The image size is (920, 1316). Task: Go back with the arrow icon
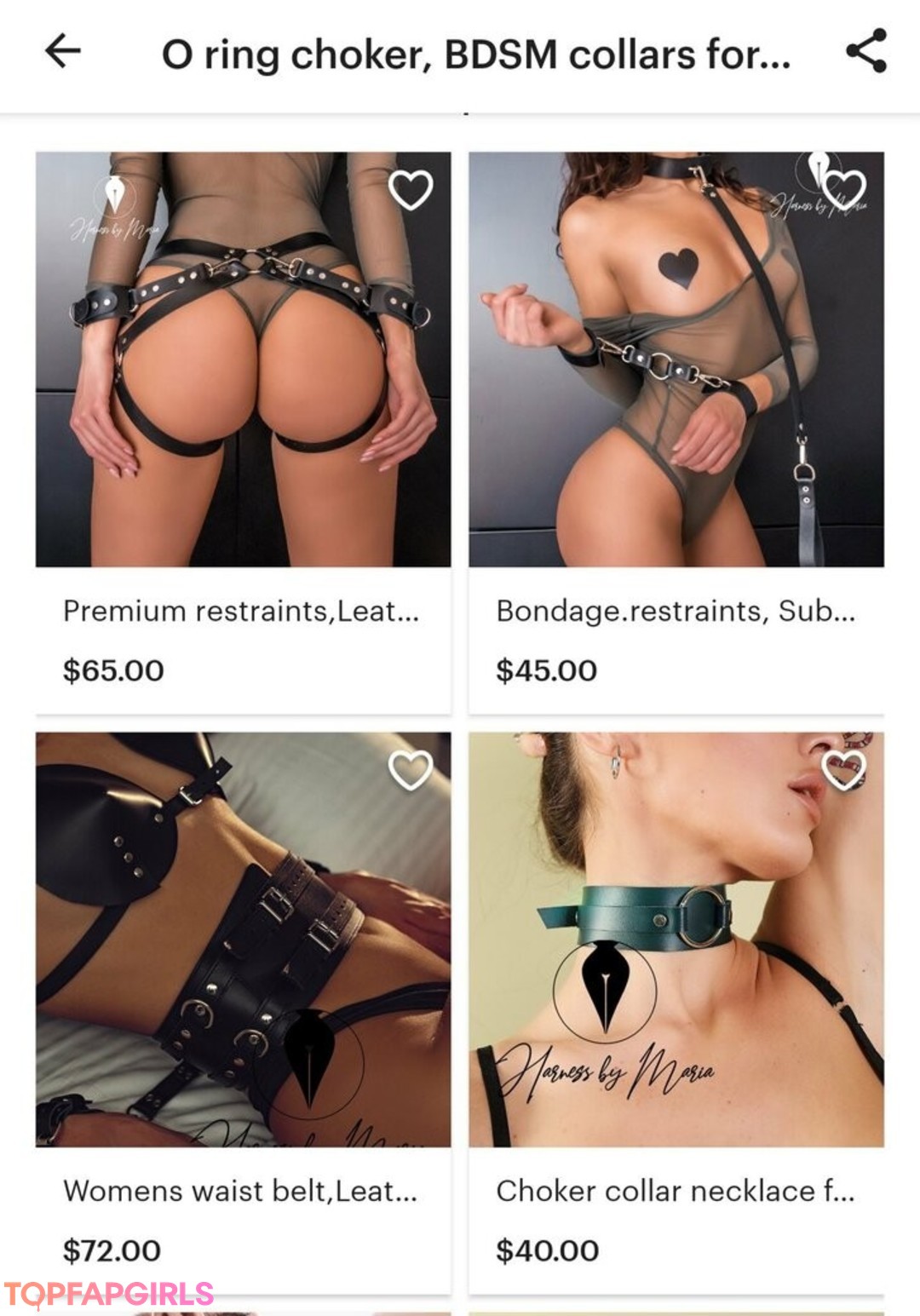pos(62,52)
